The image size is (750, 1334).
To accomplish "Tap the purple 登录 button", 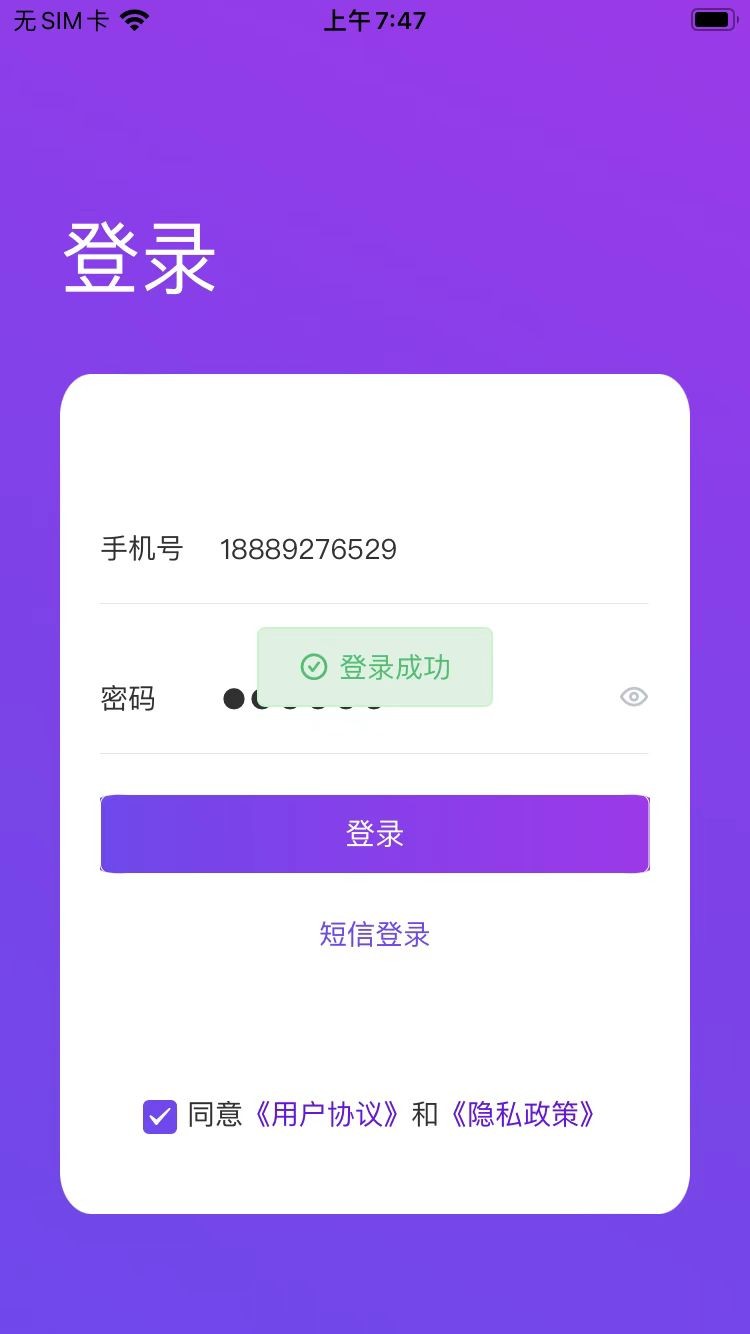I will tap(375, 834).
